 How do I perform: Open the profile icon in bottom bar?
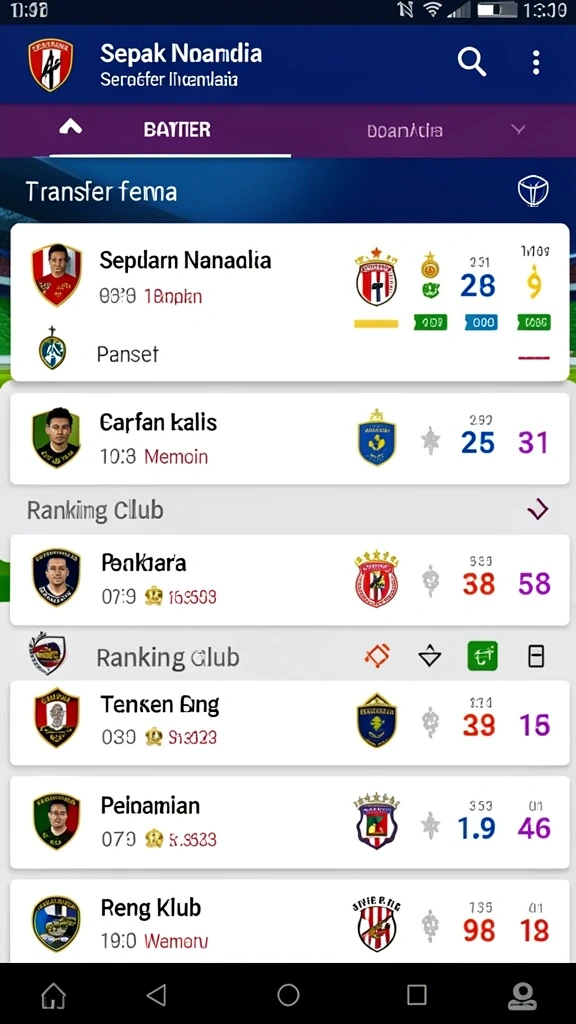point(522,995)
